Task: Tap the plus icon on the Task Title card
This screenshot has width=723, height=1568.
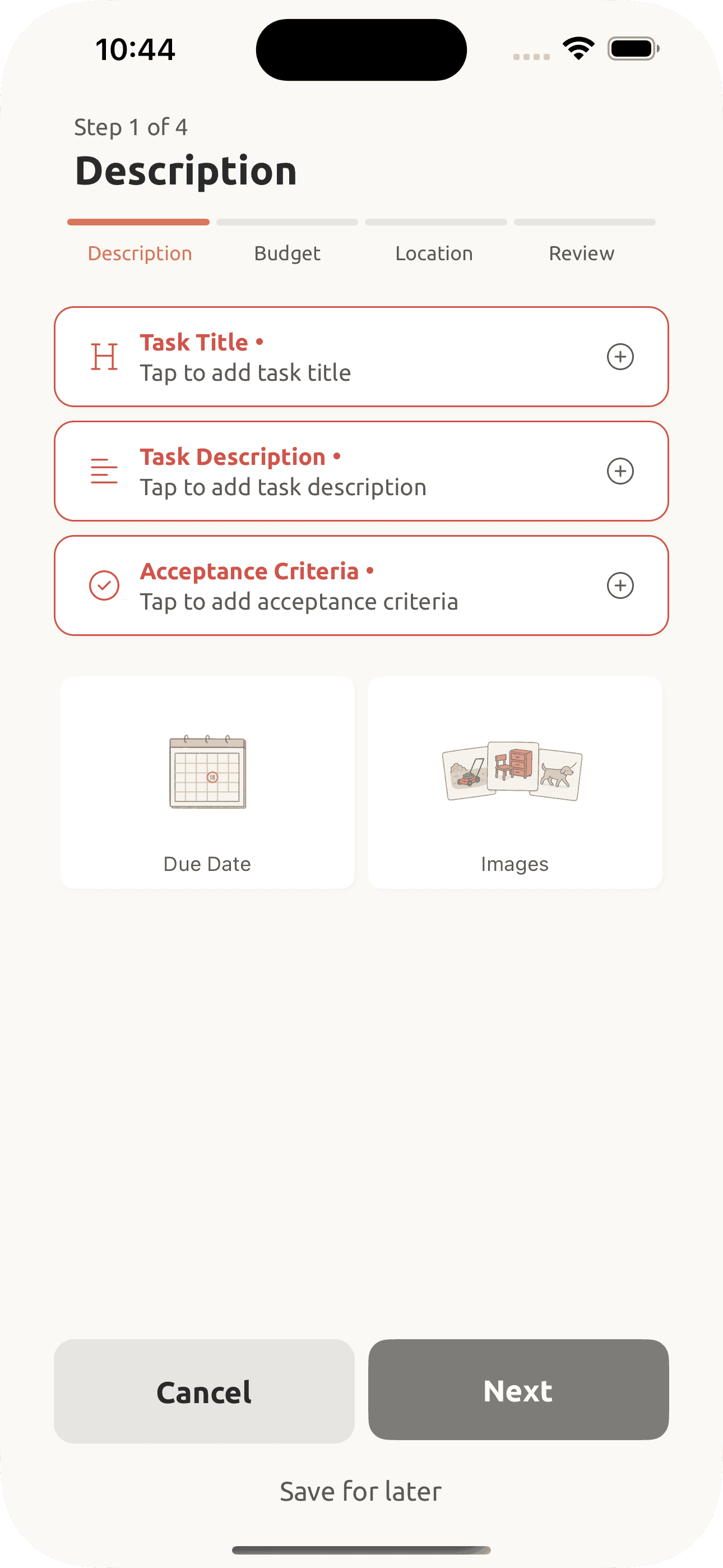Action: (x=620, y=357)
